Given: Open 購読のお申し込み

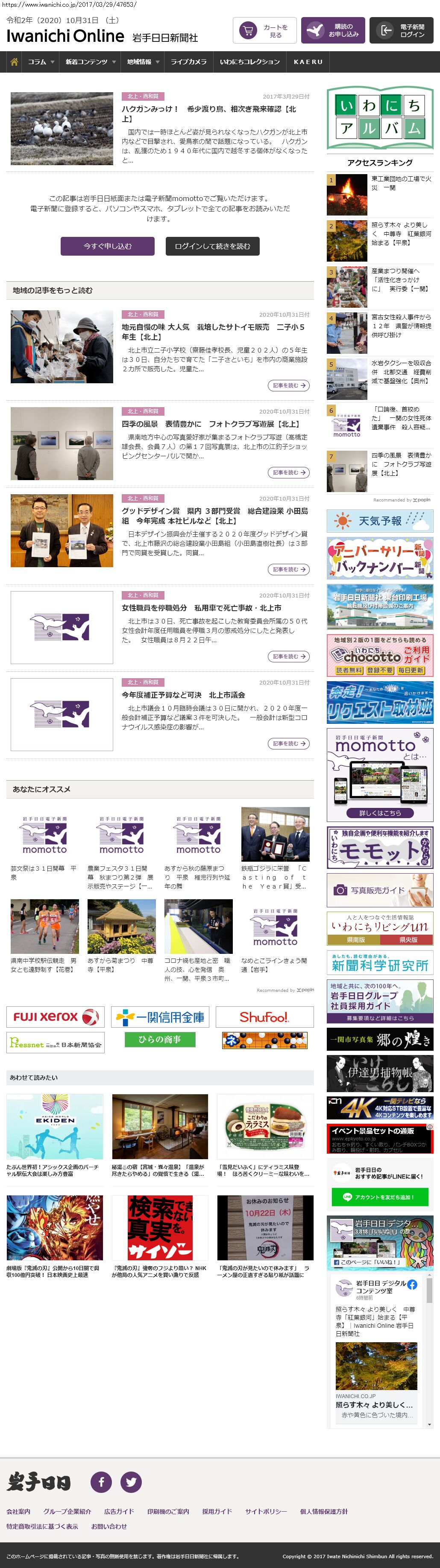Looking at the screenshot, I should [x=333, y=30].
